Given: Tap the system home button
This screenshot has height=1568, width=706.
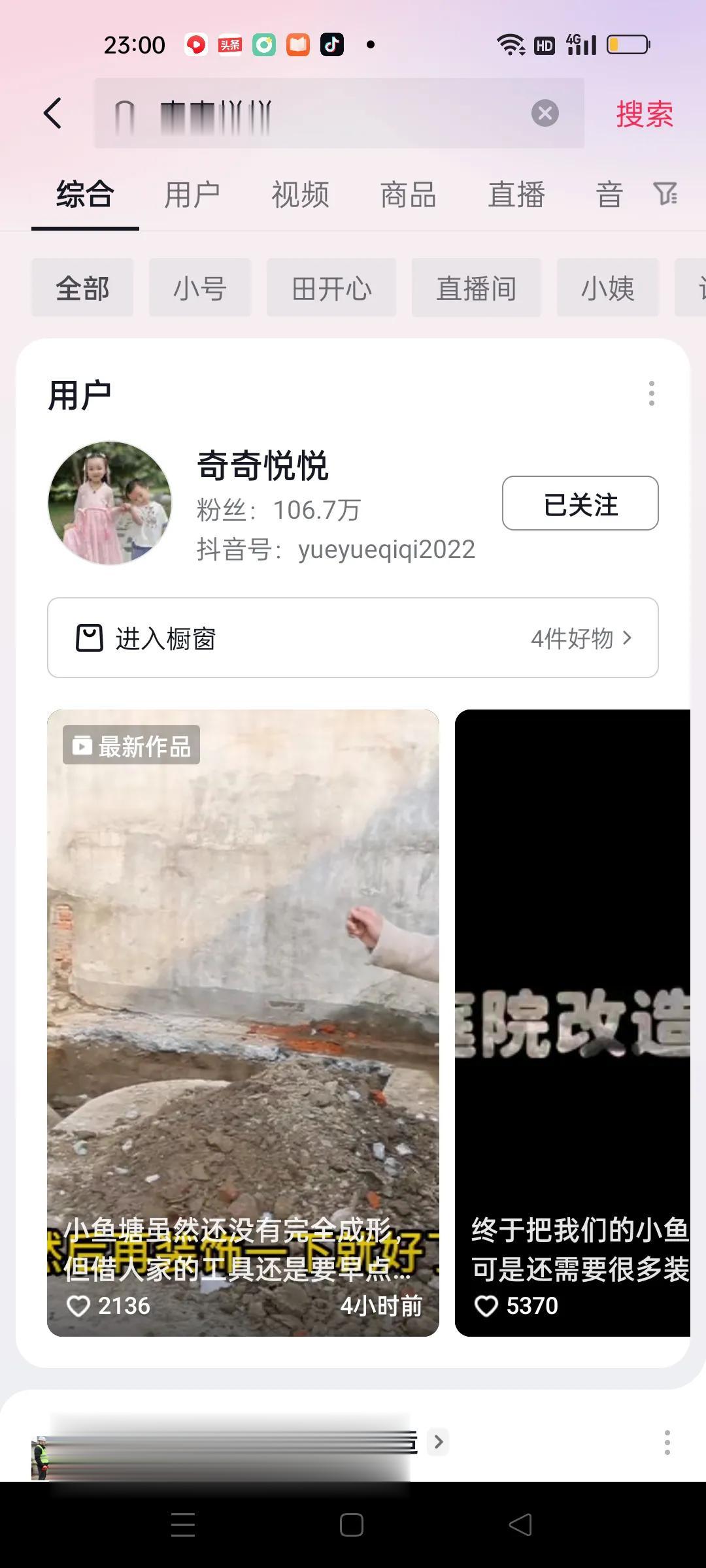Looking at the screenshot, I should pyautogui.click(x=352, y=1525).
